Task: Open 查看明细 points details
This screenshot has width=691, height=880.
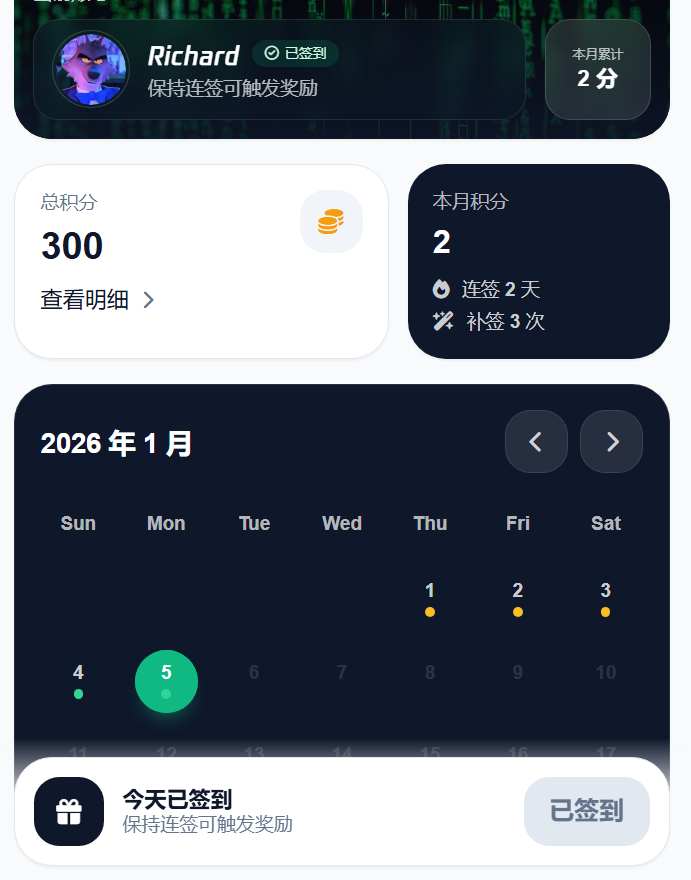Action: point(97,300)
